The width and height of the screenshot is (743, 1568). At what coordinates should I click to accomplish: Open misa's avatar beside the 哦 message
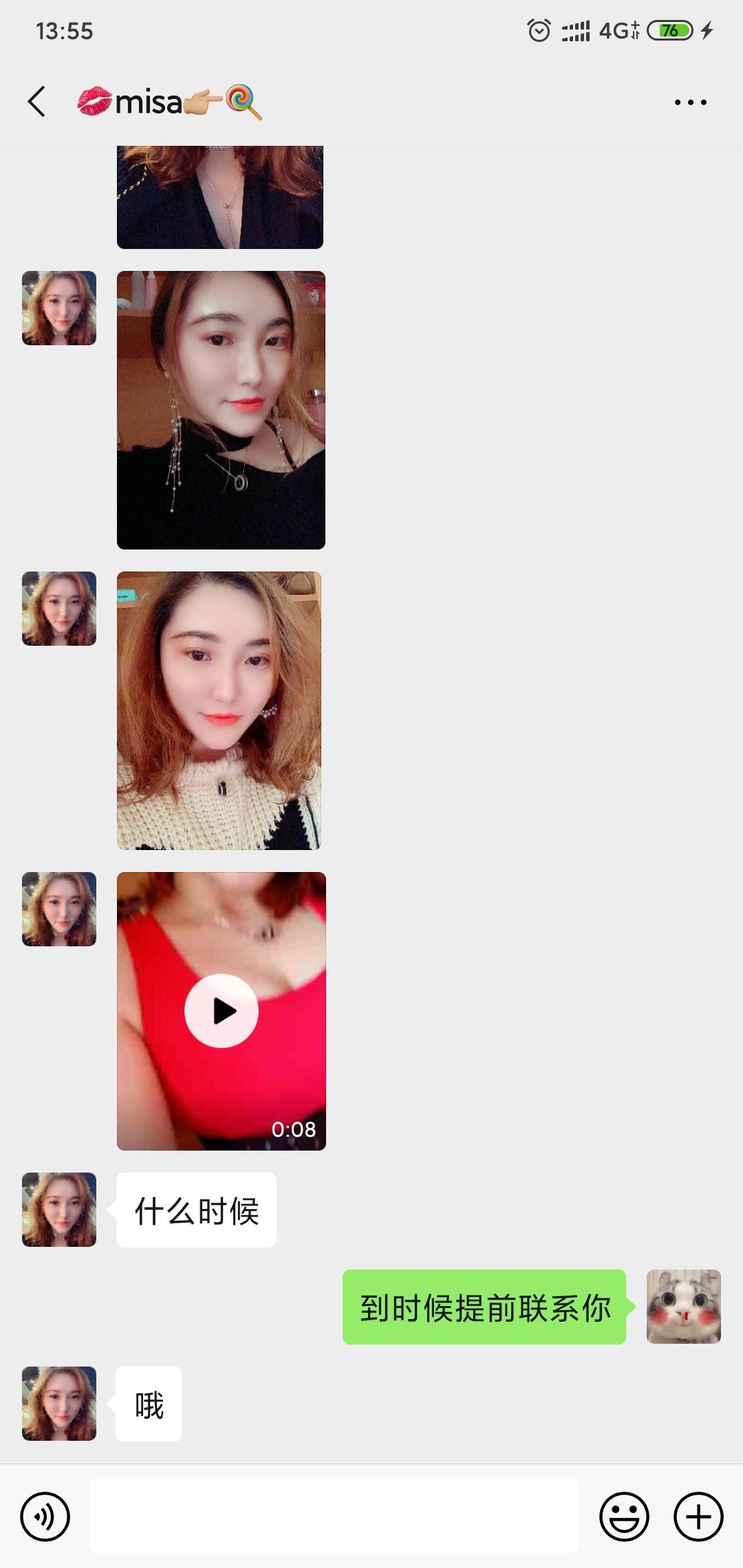(x=59, y=1404)
